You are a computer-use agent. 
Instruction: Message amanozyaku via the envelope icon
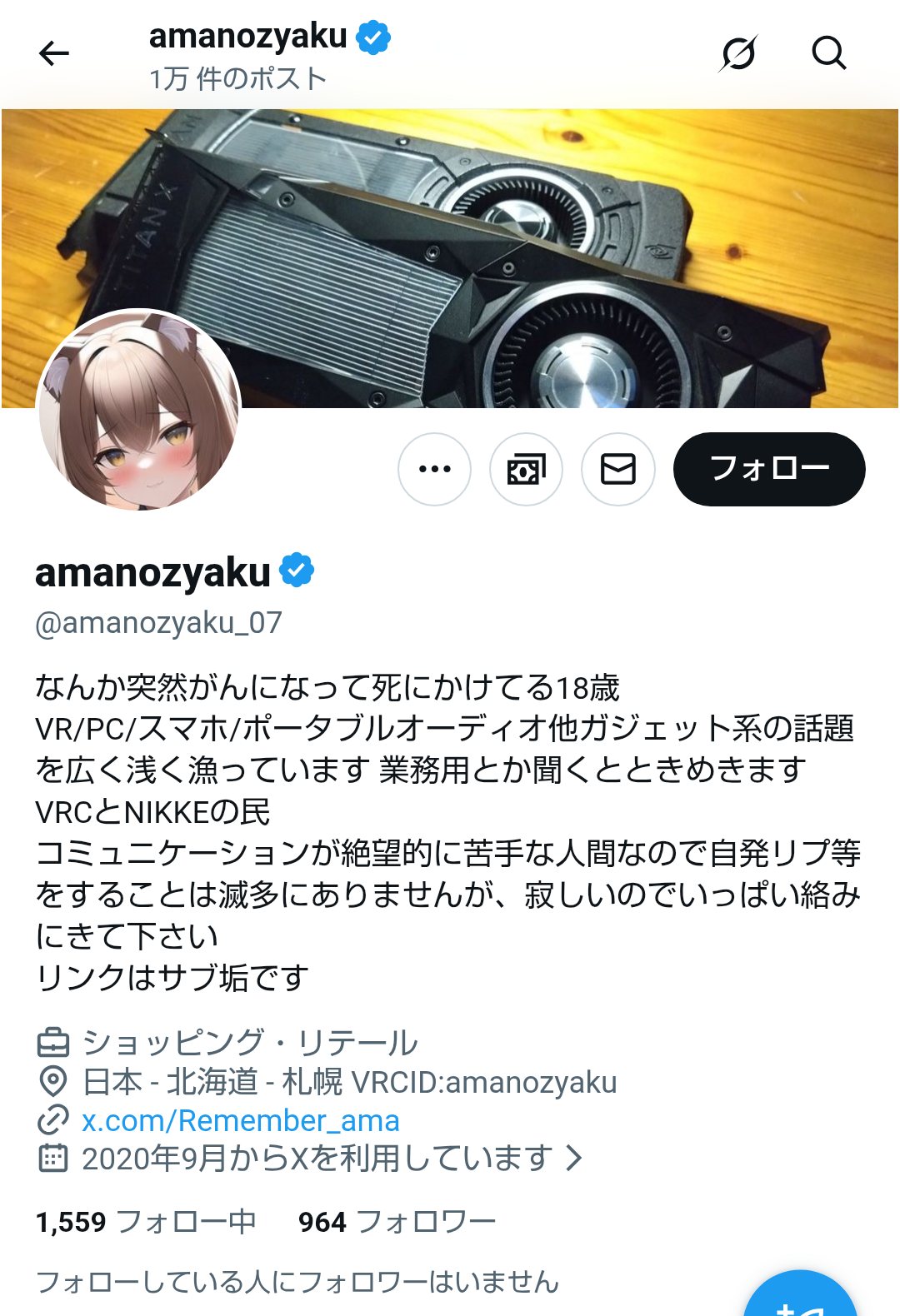coord(617,469)
